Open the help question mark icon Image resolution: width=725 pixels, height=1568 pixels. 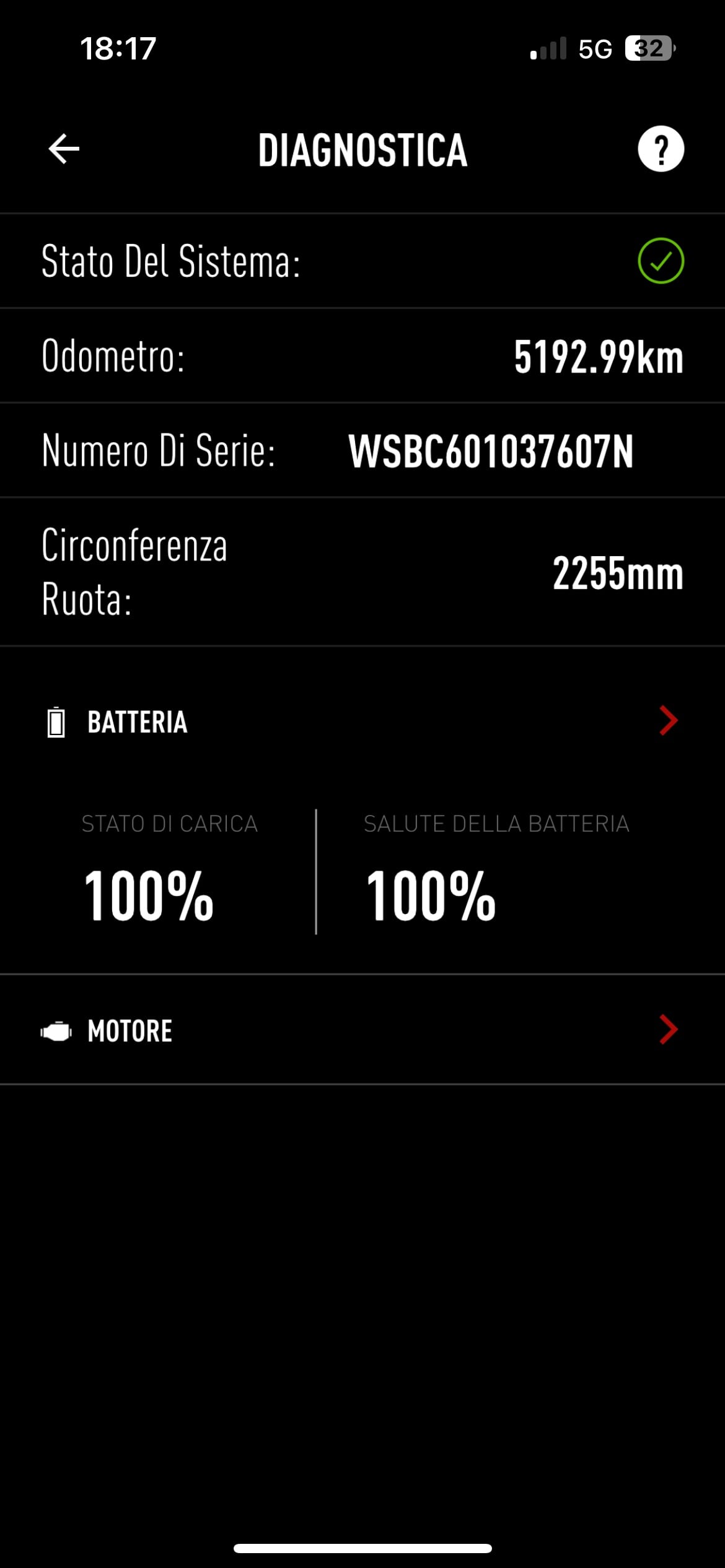[661, 149]
